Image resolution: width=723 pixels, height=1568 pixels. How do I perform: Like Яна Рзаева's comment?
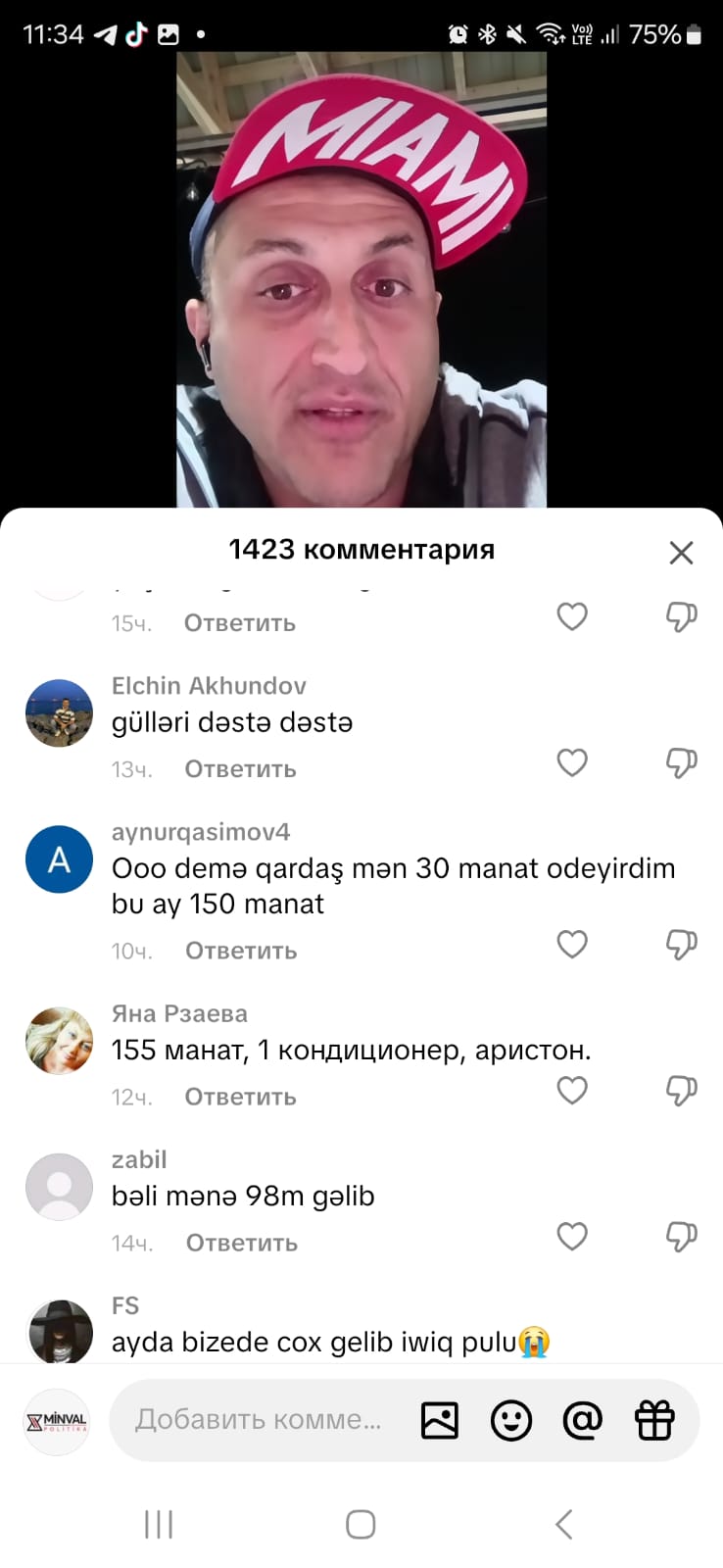(x=572, y=1090)
